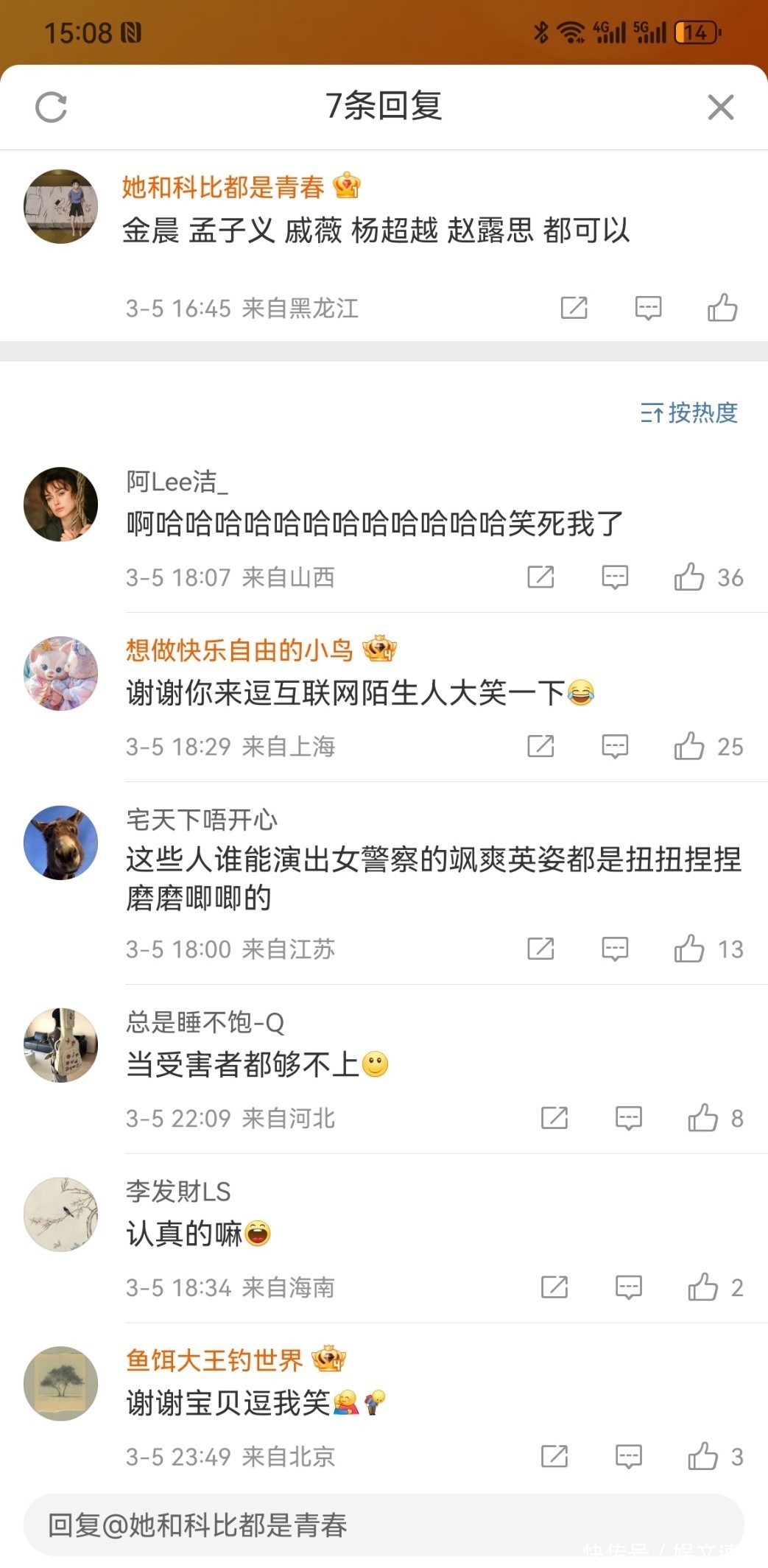The width and height of the screenshot is (768, 1568).
Task: Like 宅天下唔开心's reply
Action: pyautogui.click(x=689, y=949)
